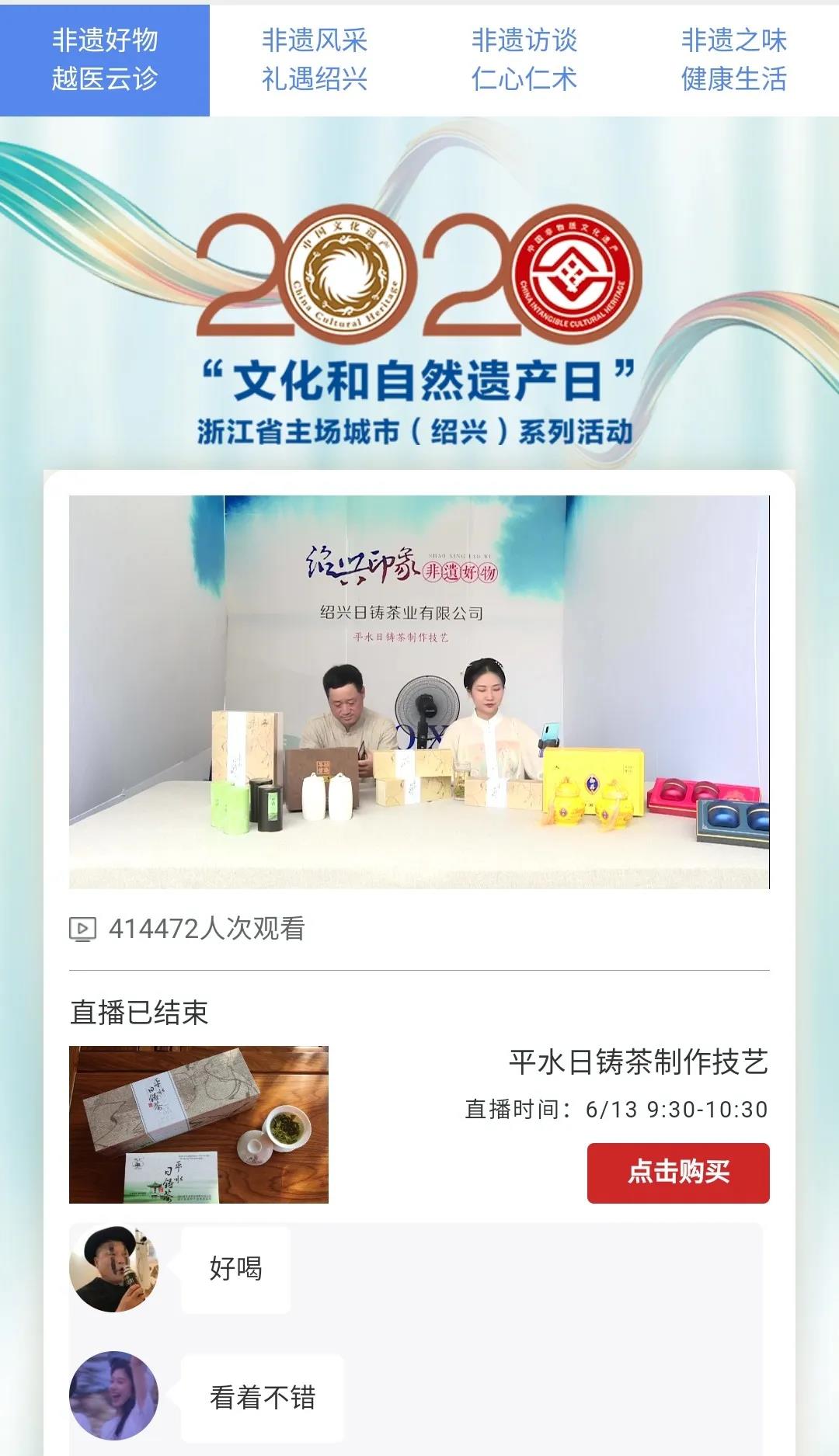Select the 非遗好物 越医云诊 tab
This screenshot has width=839, height=1456.
point(105,60)
